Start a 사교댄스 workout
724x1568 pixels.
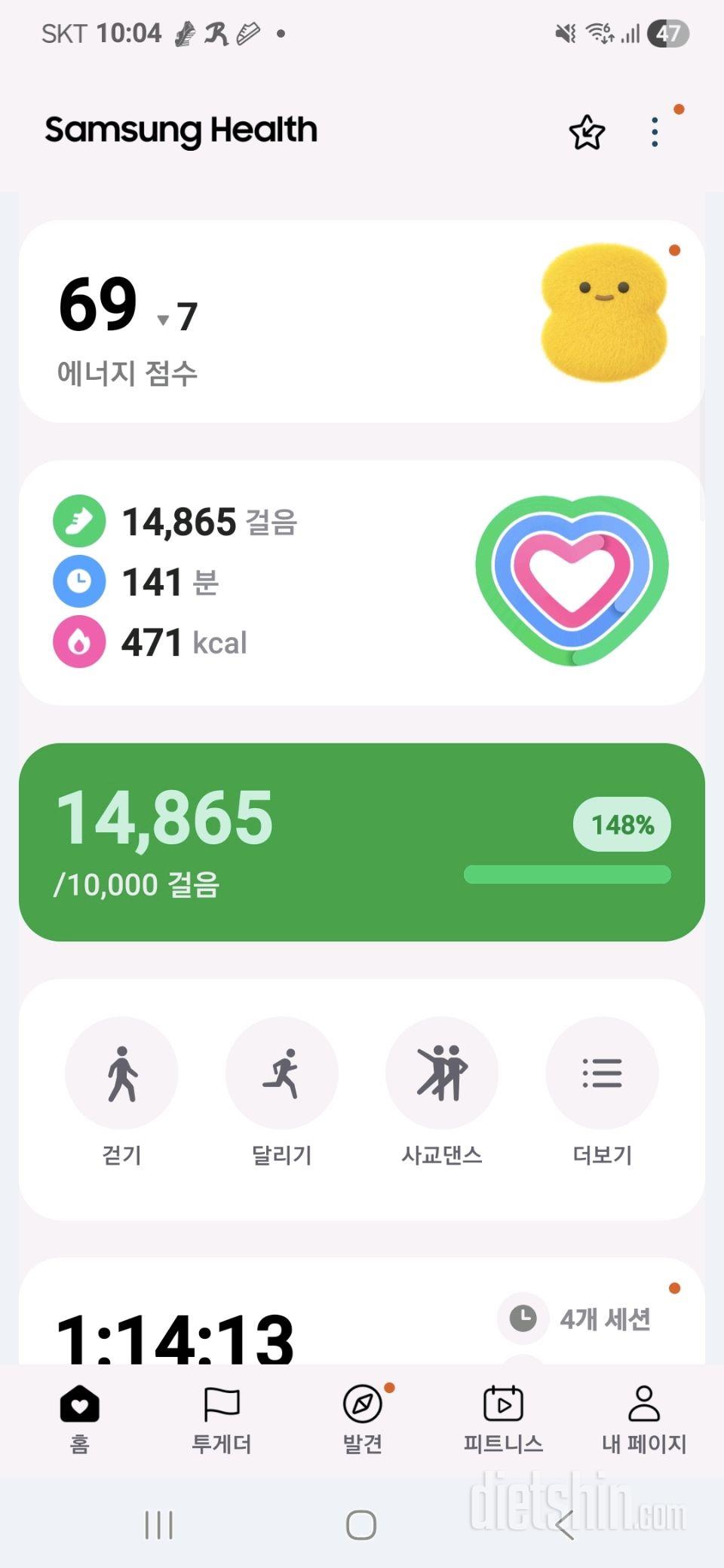(442, 1073)
